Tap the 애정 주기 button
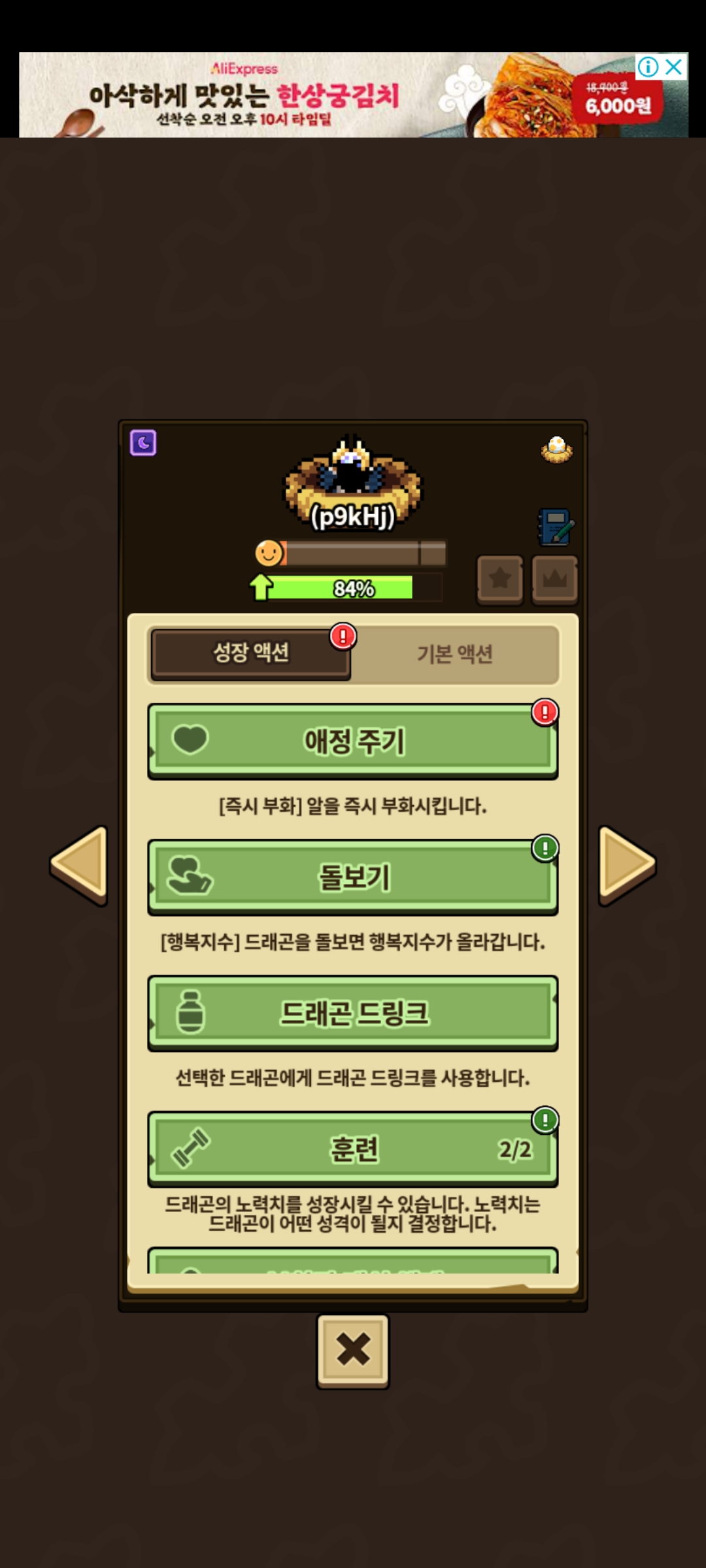This screenshot has width=706, height=1568. coord(353,742)
